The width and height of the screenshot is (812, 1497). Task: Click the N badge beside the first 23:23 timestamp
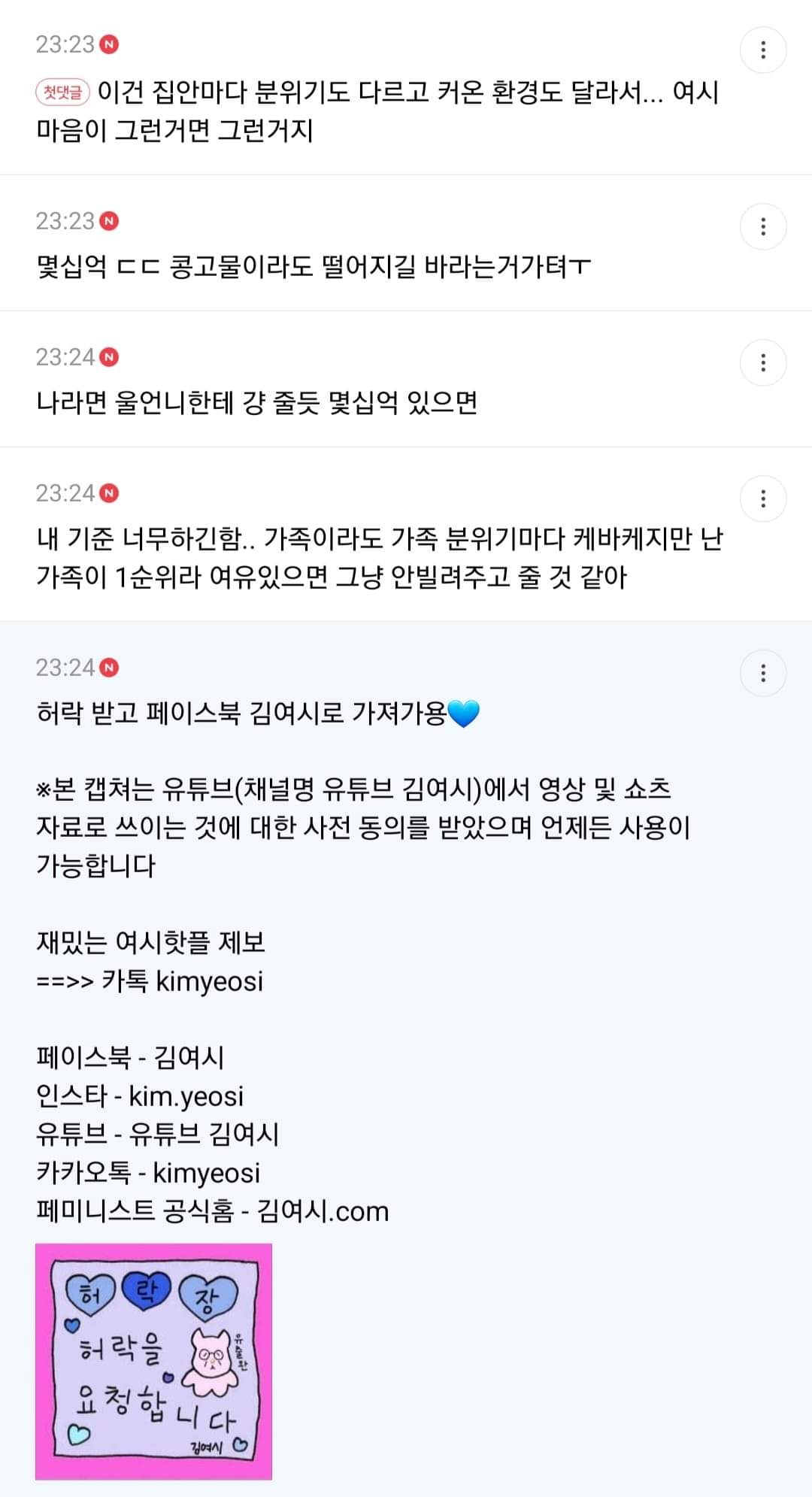pos(108,45)
